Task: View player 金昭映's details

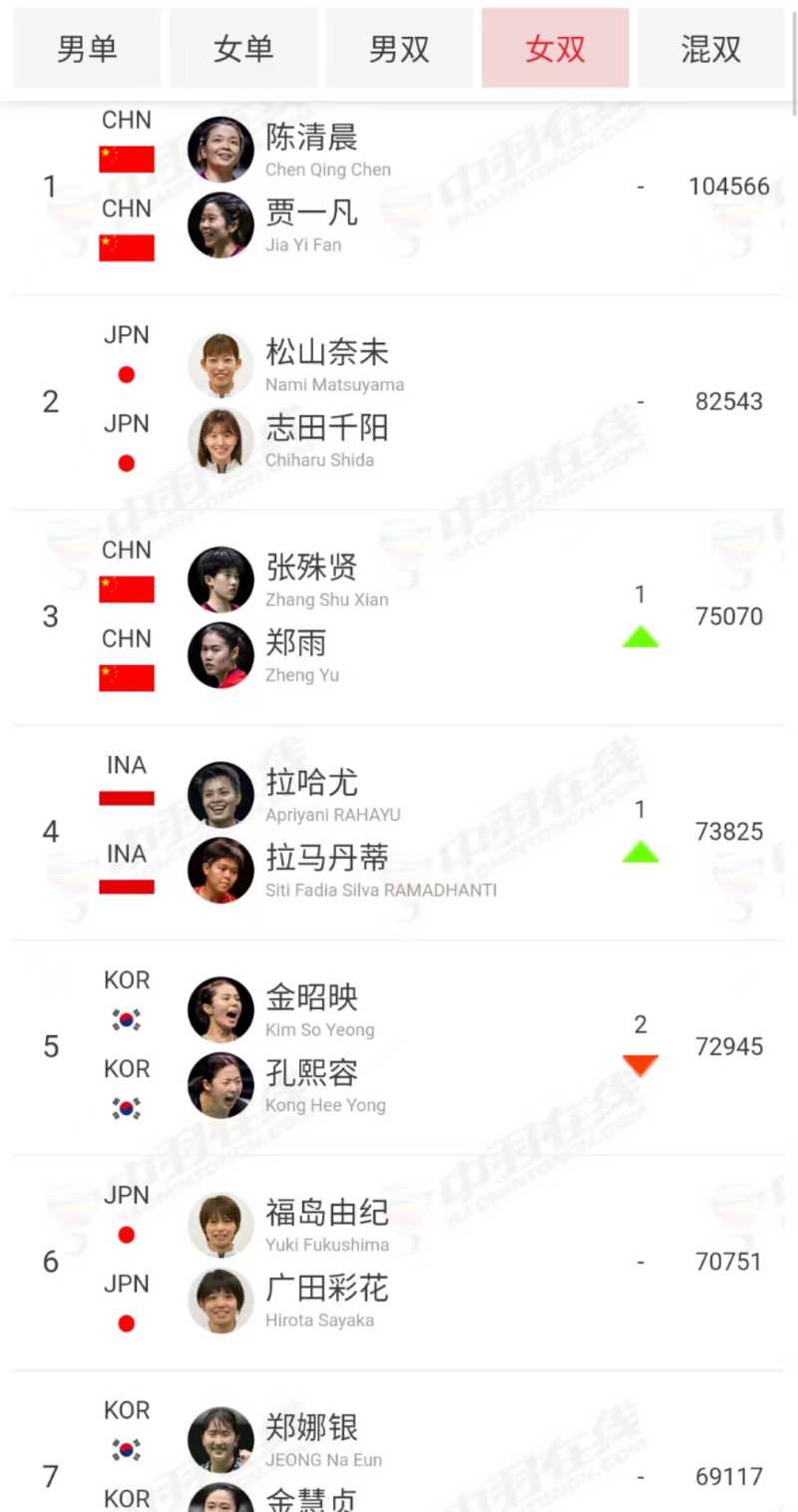Action: (x=311, y=998)
